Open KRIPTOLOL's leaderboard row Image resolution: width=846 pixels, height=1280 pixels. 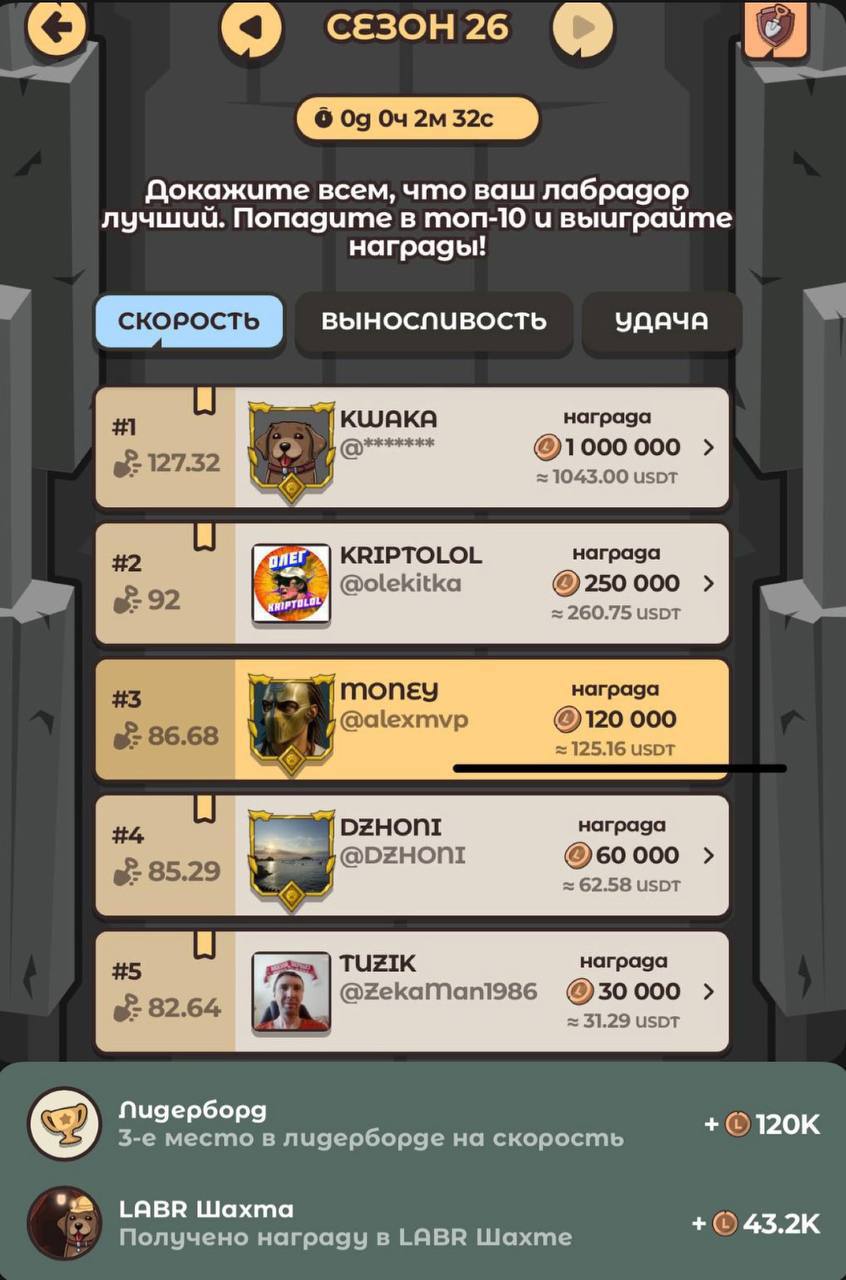[x=412, y=583]
